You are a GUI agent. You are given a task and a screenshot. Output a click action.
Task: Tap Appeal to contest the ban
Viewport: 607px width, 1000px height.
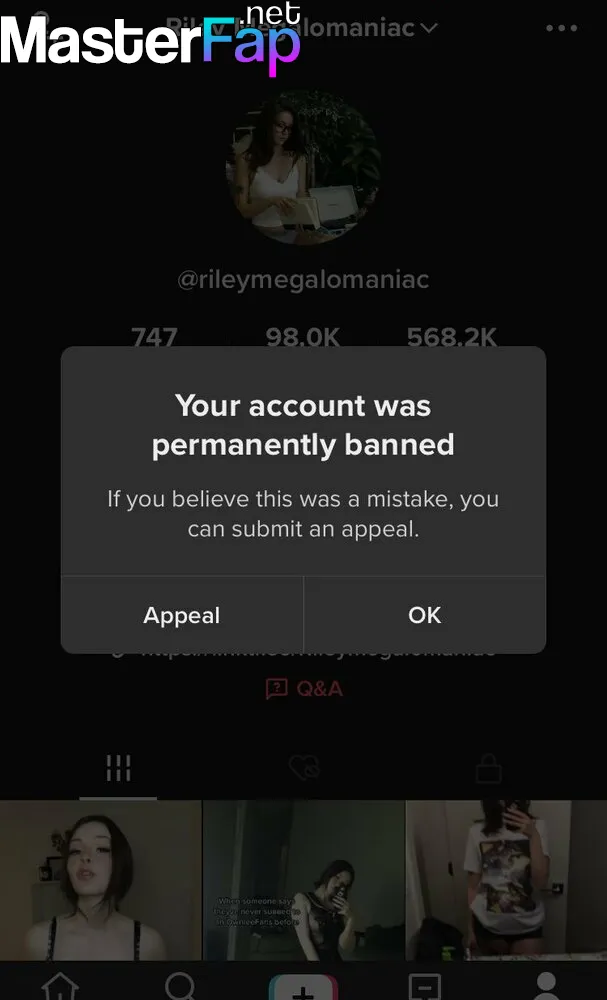pos(182,615)
